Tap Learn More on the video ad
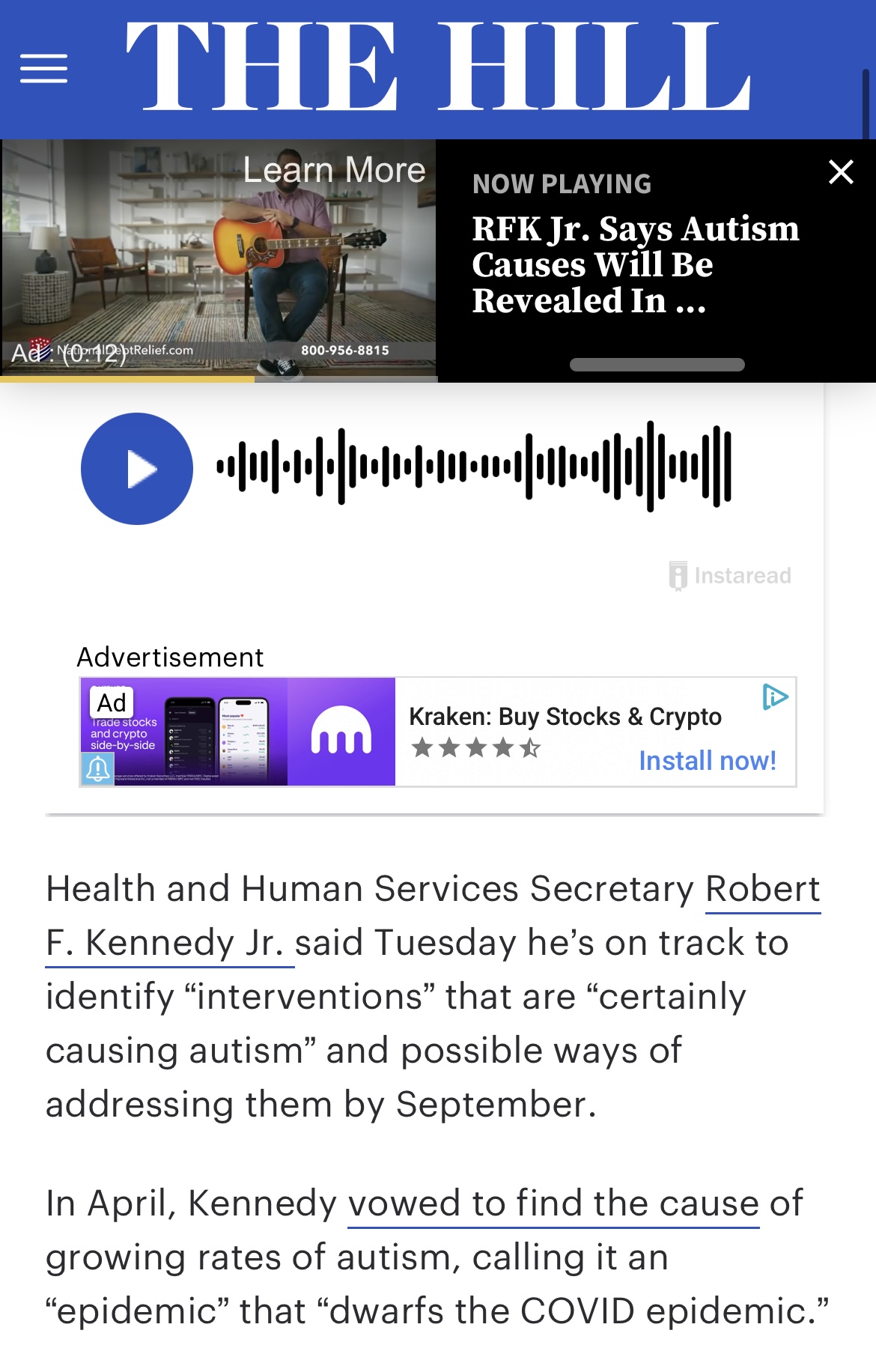This screenshot has width=876, height=1372. (334, 171)
